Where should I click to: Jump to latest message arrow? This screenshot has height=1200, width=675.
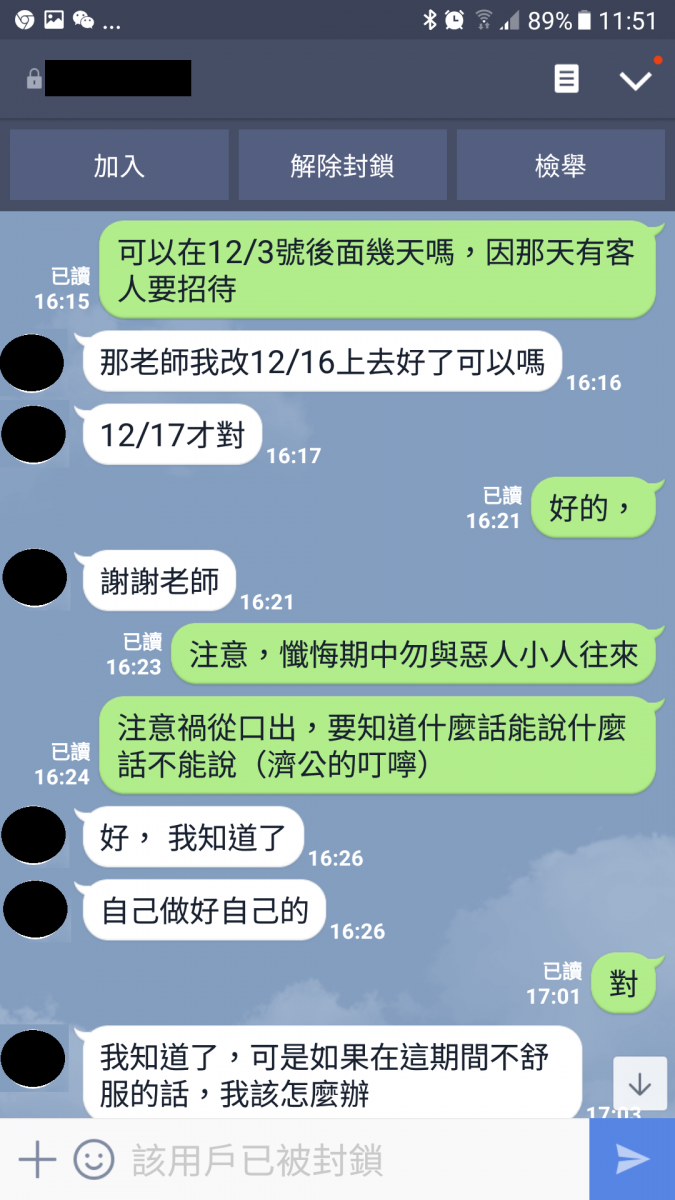pyautogui.click(x=639, y=1083)
